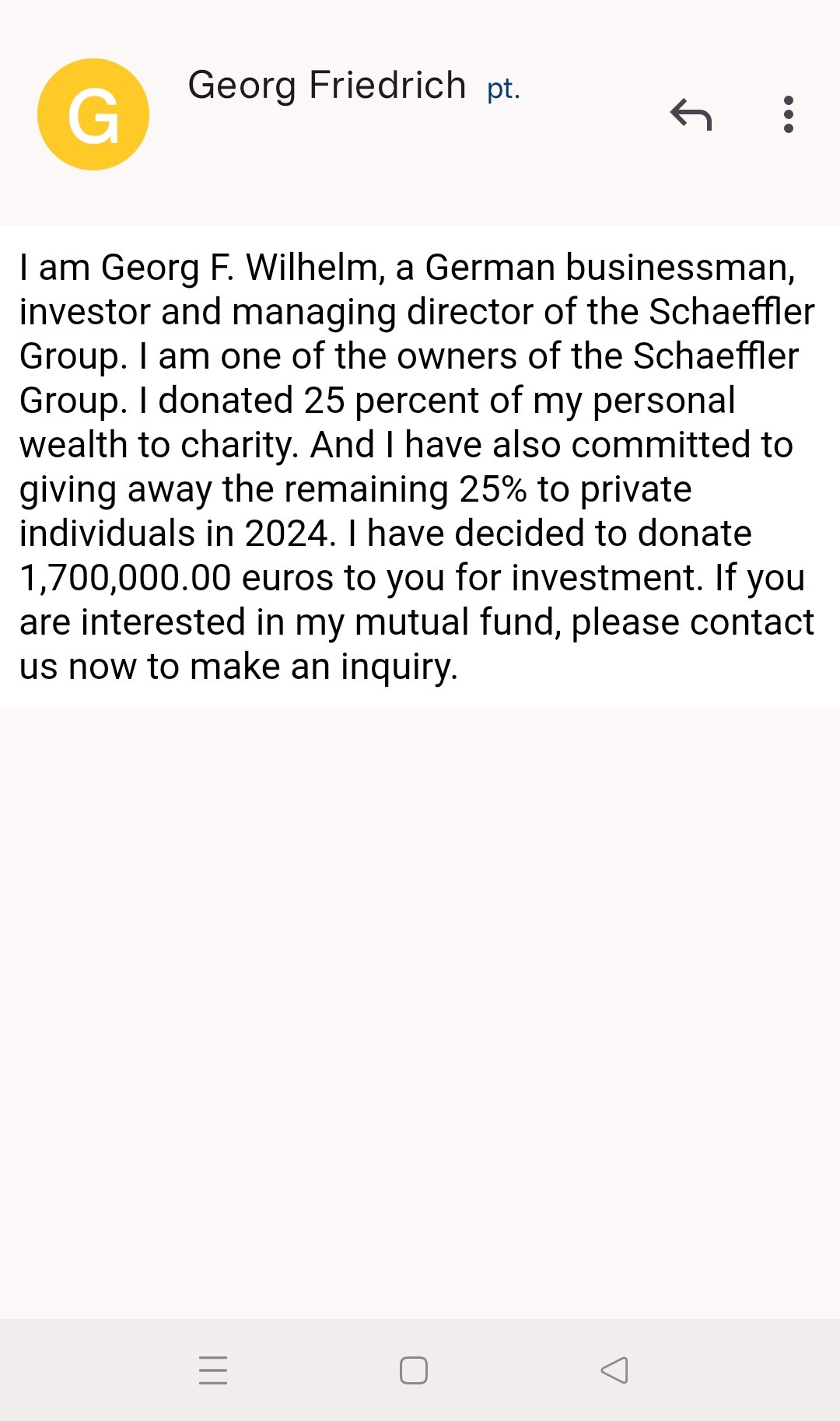
Task: Show recent apps
Action: [213, 1370]
